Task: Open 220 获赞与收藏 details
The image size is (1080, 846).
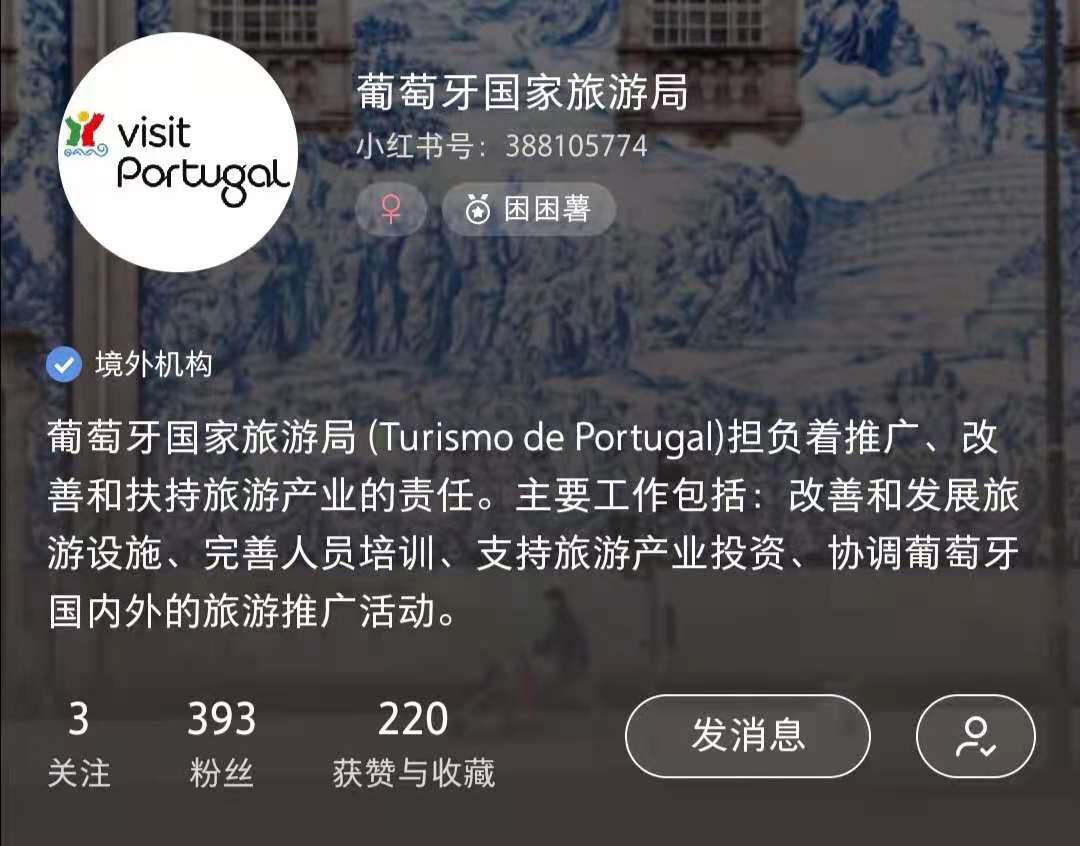Action: [x=413, y=744]
